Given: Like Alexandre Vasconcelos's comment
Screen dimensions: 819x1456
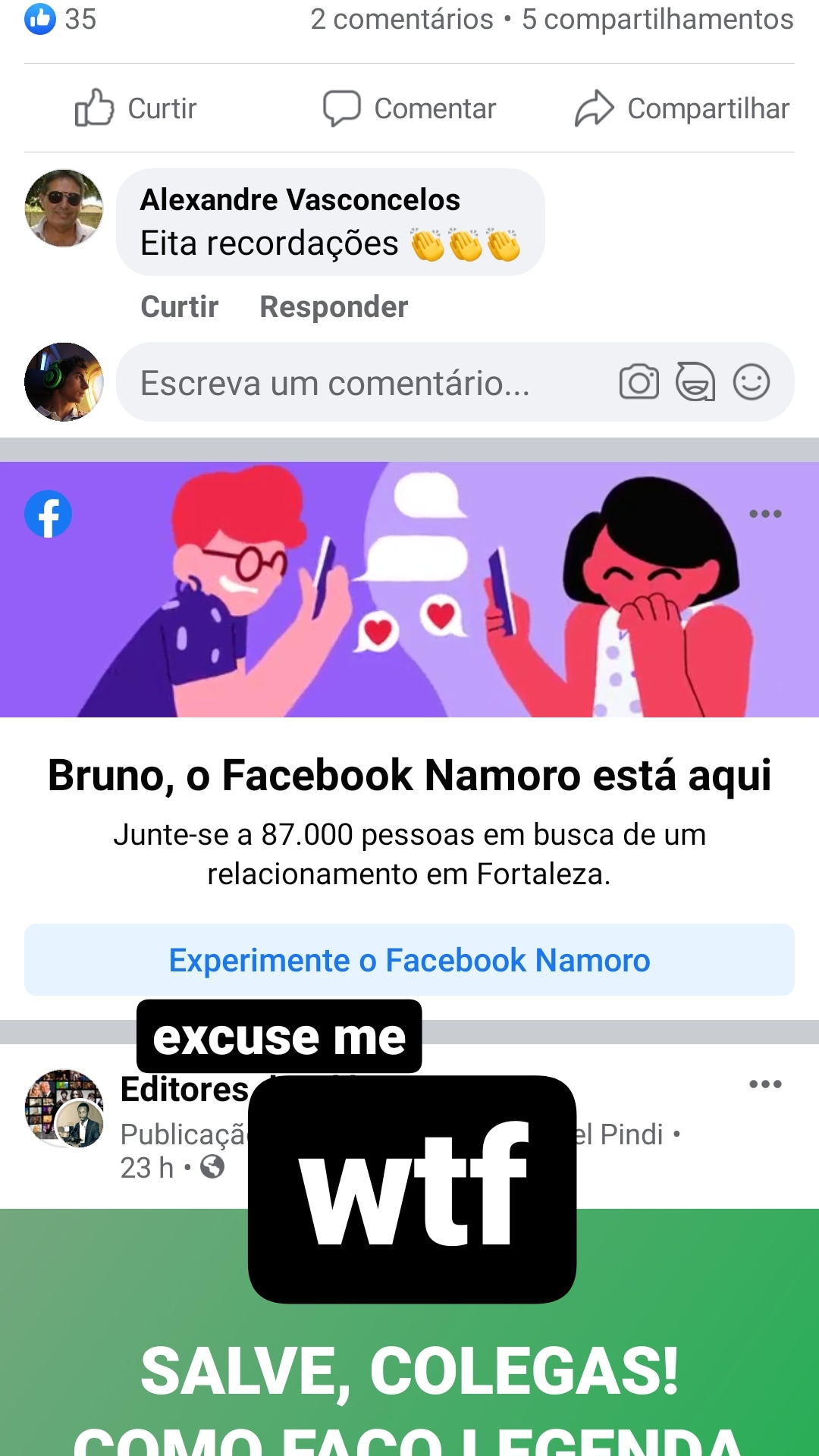Looking at the screenshot, I should pos(179,307).
